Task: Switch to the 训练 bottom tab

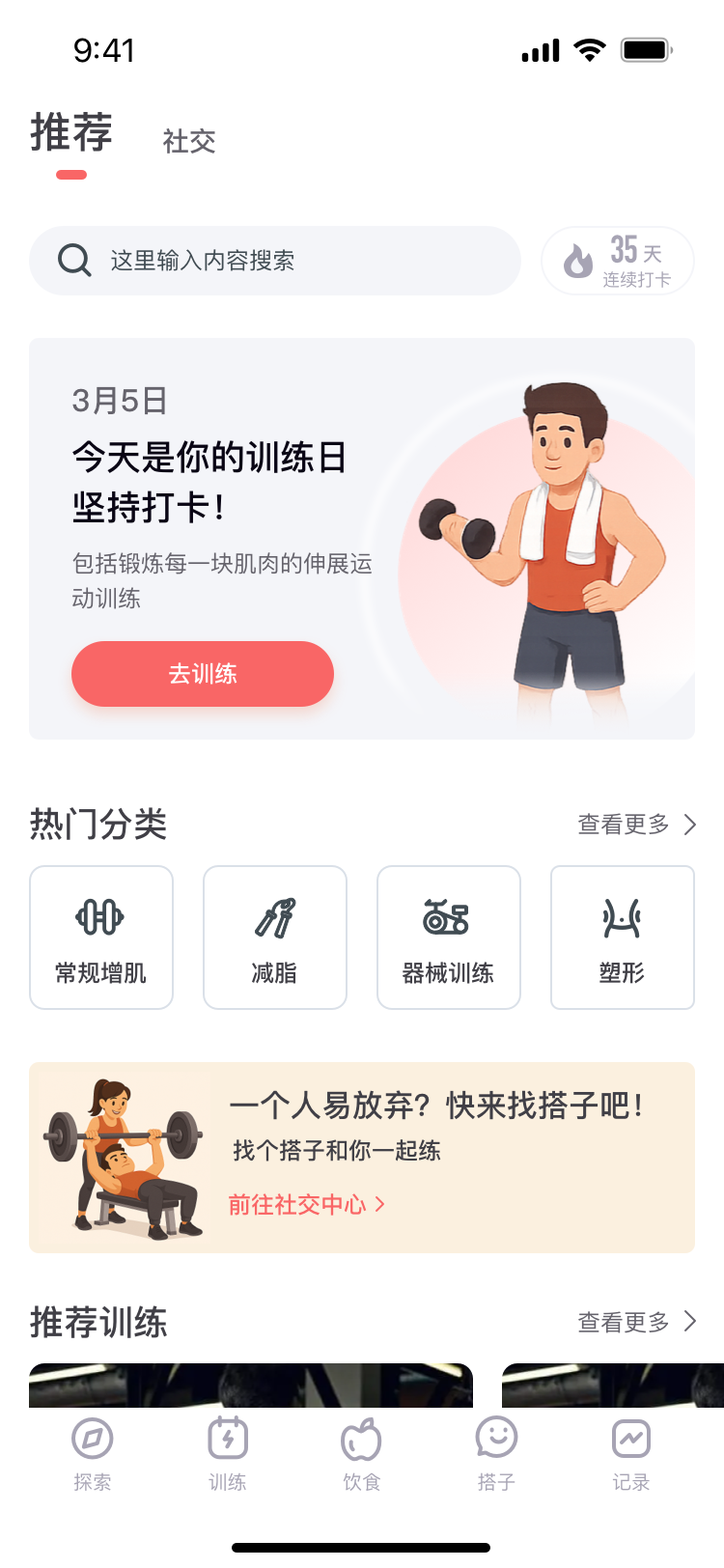Action: (228, 1454)
